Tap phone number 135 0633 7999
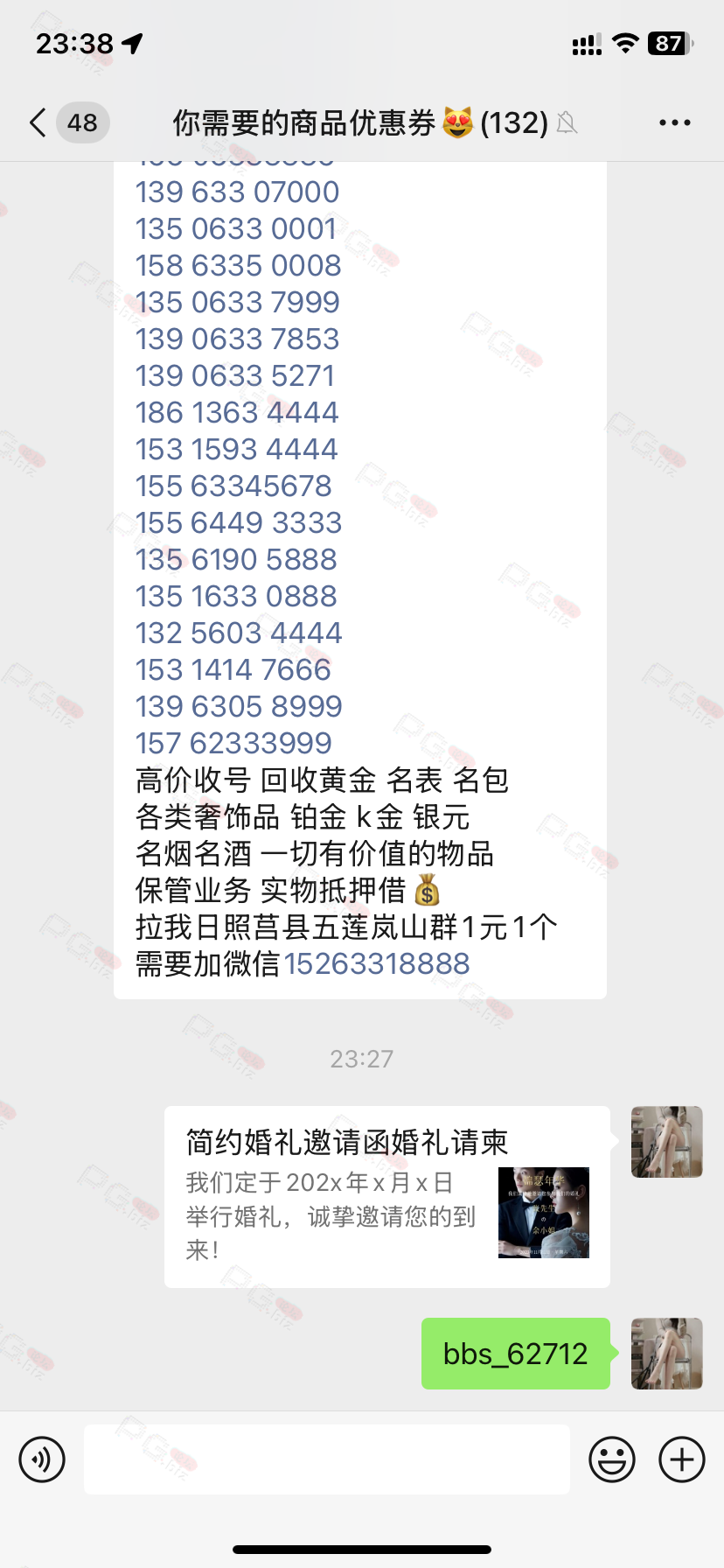 tap(237, 303)
